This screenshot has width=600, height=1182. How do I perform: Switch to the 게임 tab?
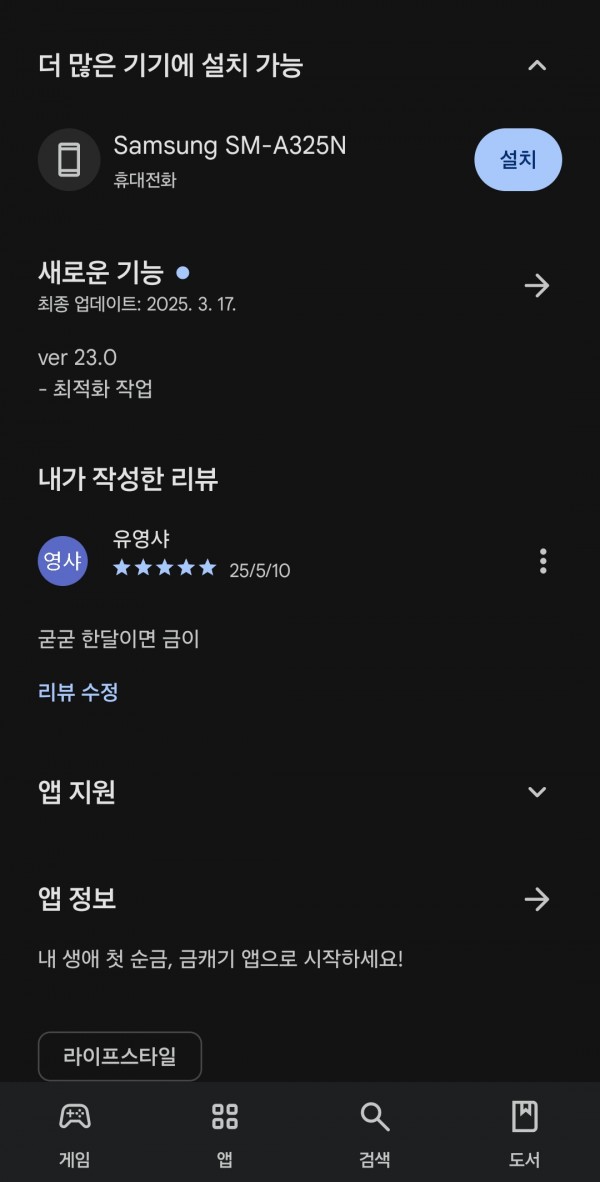pos(75,1134)
